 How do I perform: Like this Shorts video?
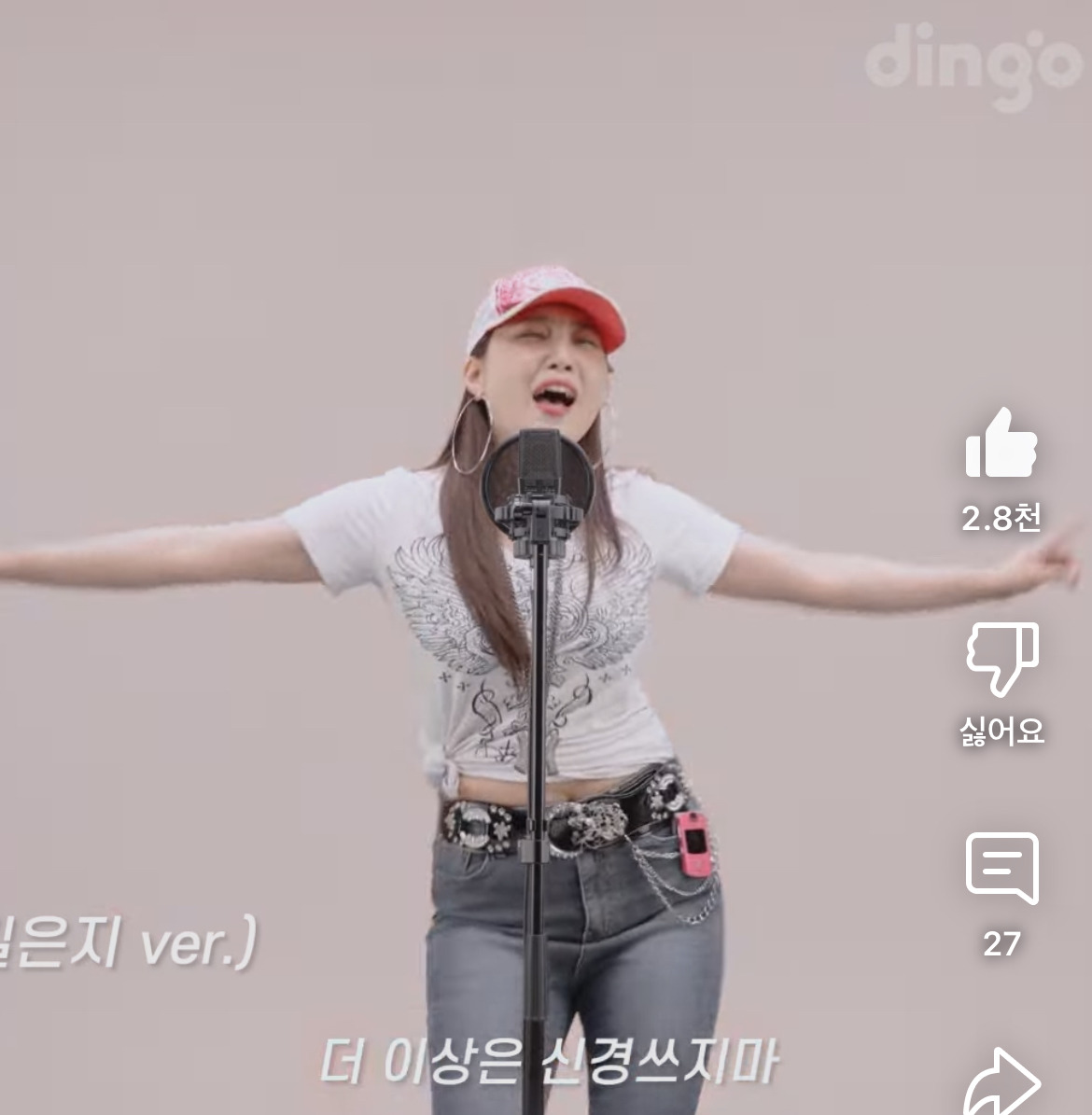pyautogui.click(x=1001, y=444)
